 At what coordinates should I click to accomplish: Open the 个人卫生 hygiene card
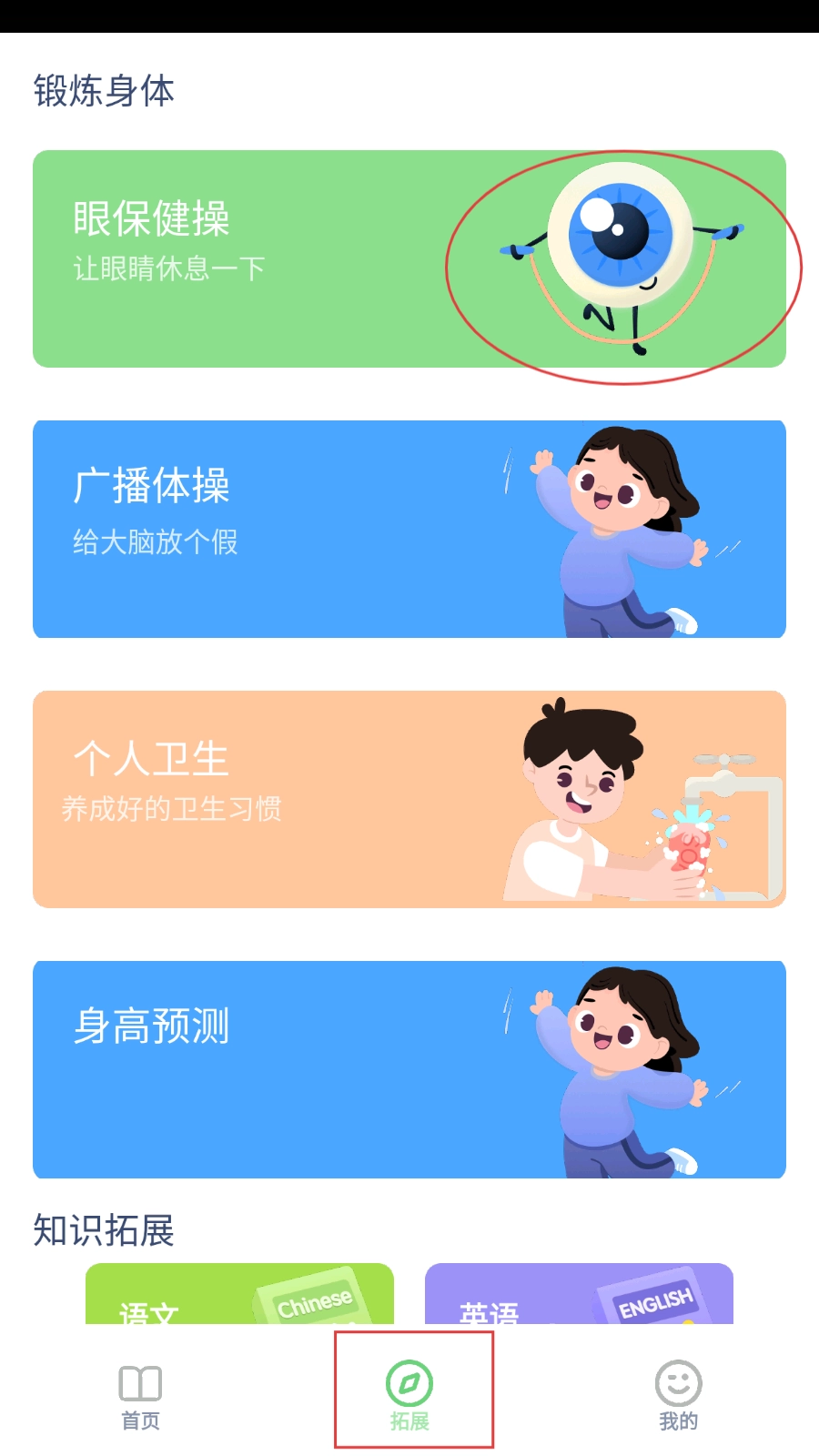[409, 799]
